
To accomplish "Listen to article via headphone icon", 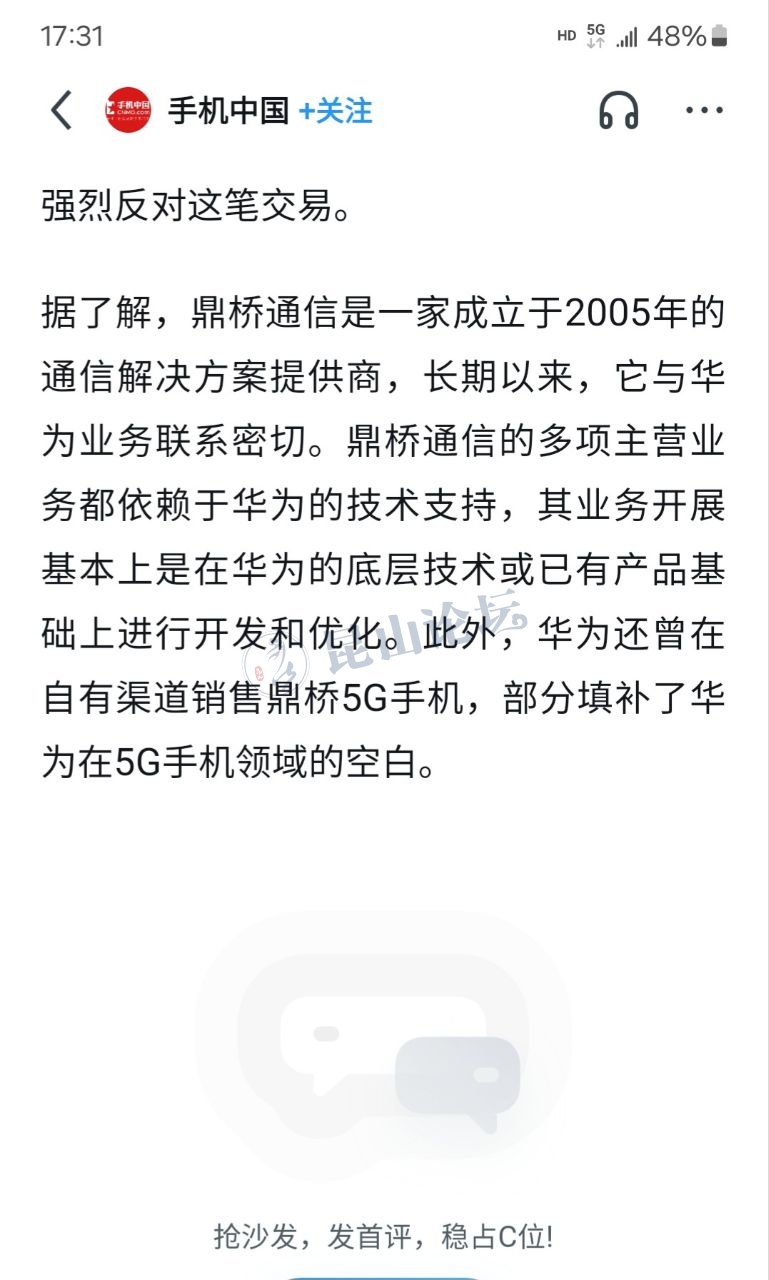I will click(618, 110).
